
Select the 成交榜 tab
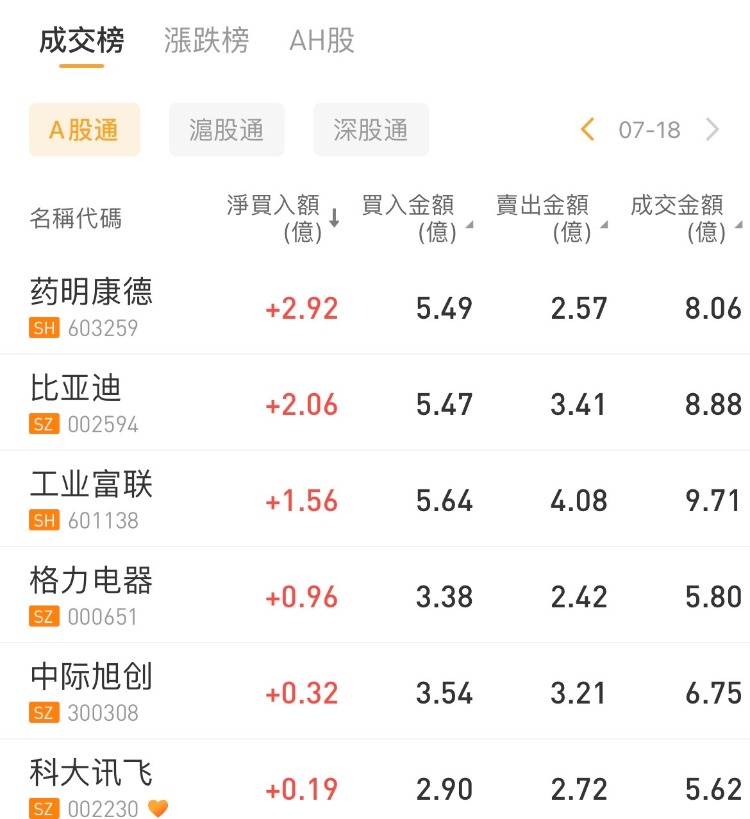pos(82,41)
